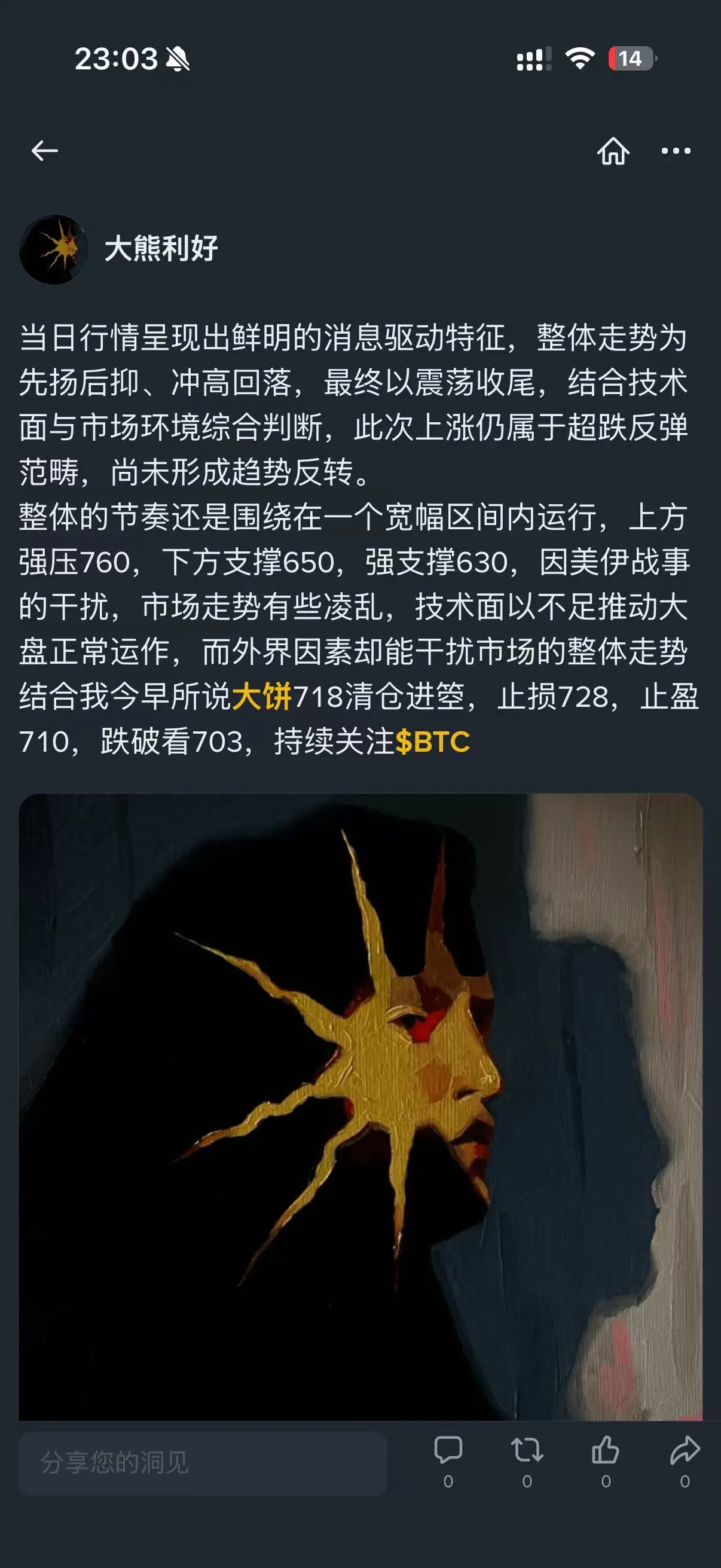The width and height of the screenshot is (721, 1568).
Task: Open the $BTC ticker link
Action: click(x=434, y=742)
